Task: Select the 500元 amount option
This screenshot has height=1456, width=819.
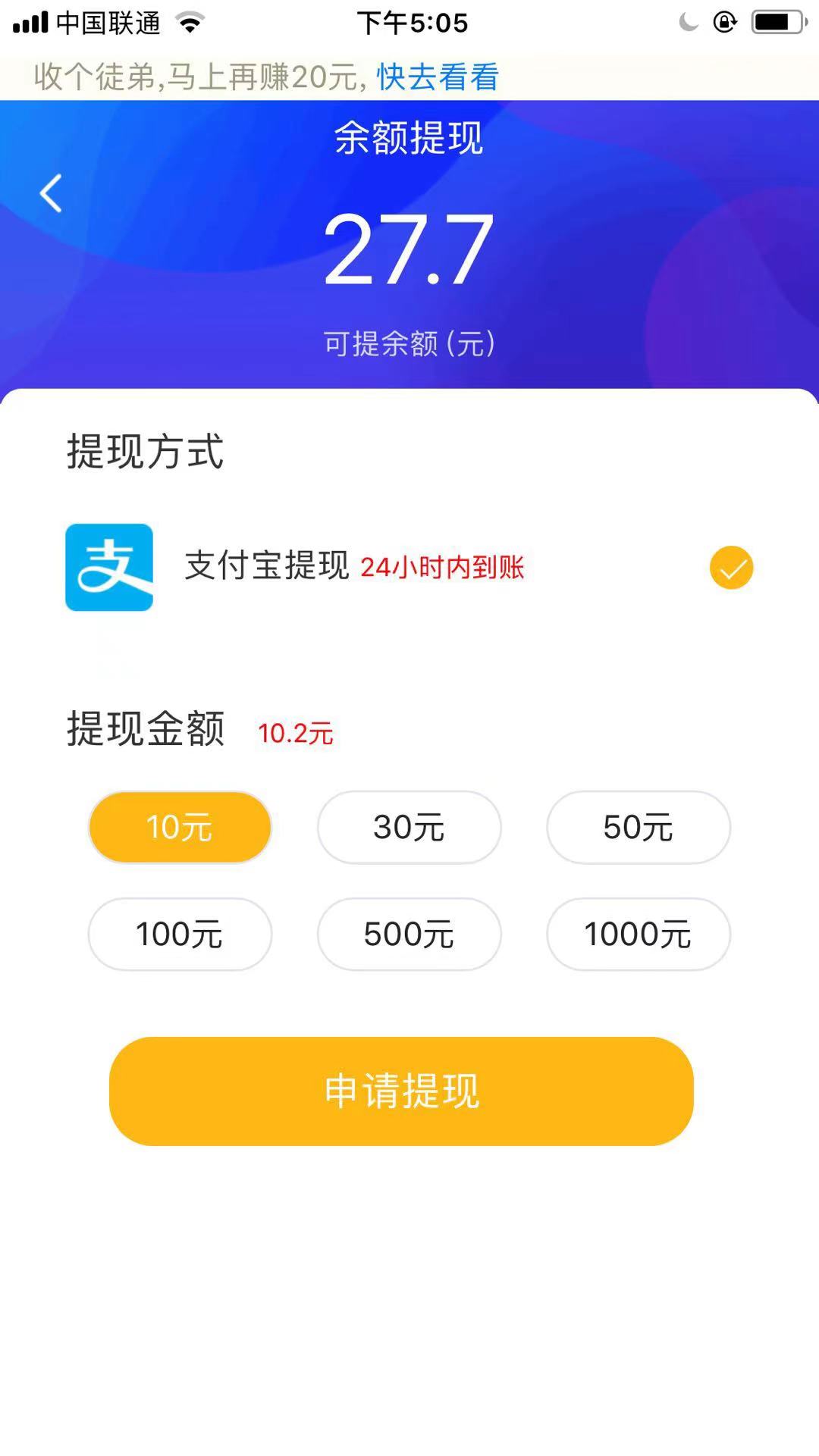Action: 409,934
